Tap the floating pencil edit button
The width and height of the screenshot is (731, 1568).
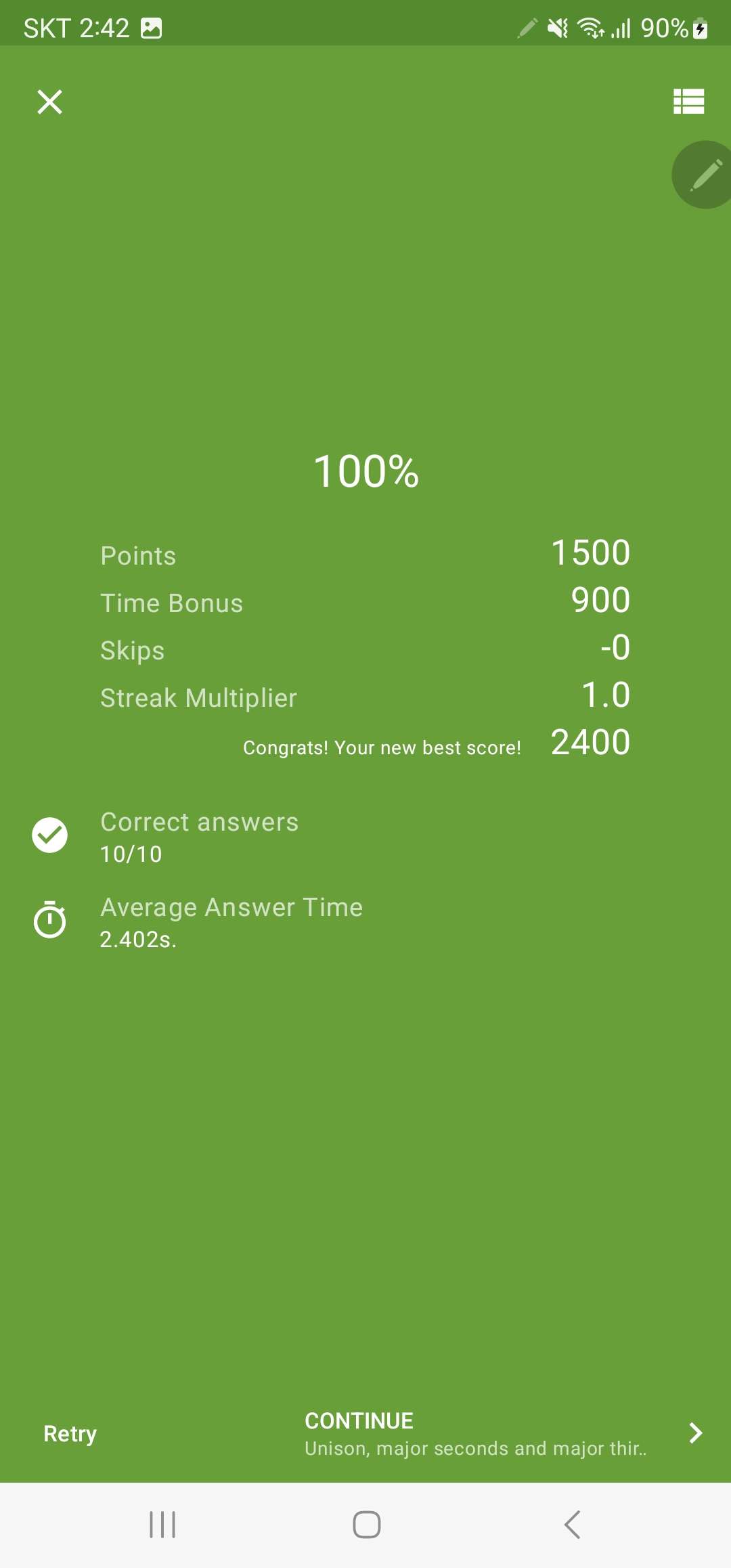point(705,175)
